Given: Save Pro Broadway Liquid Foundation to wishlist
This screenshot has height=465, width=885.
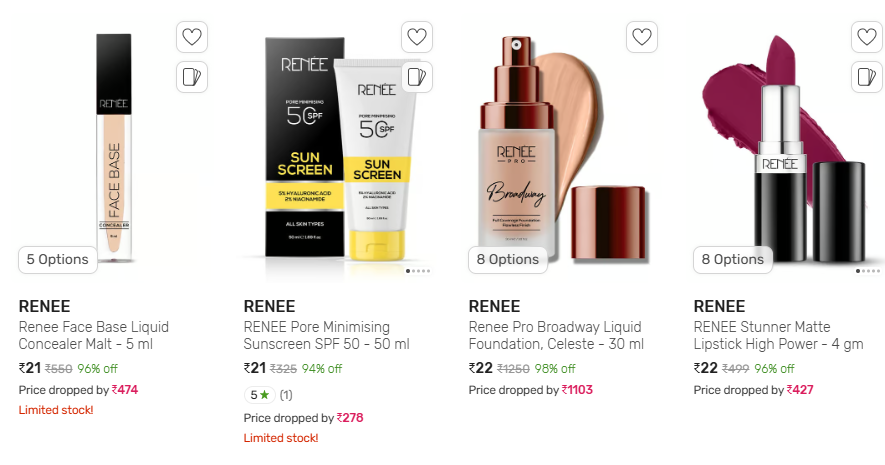Looking at the screenshot, I should pyautogui.click(x=642, y=37).
